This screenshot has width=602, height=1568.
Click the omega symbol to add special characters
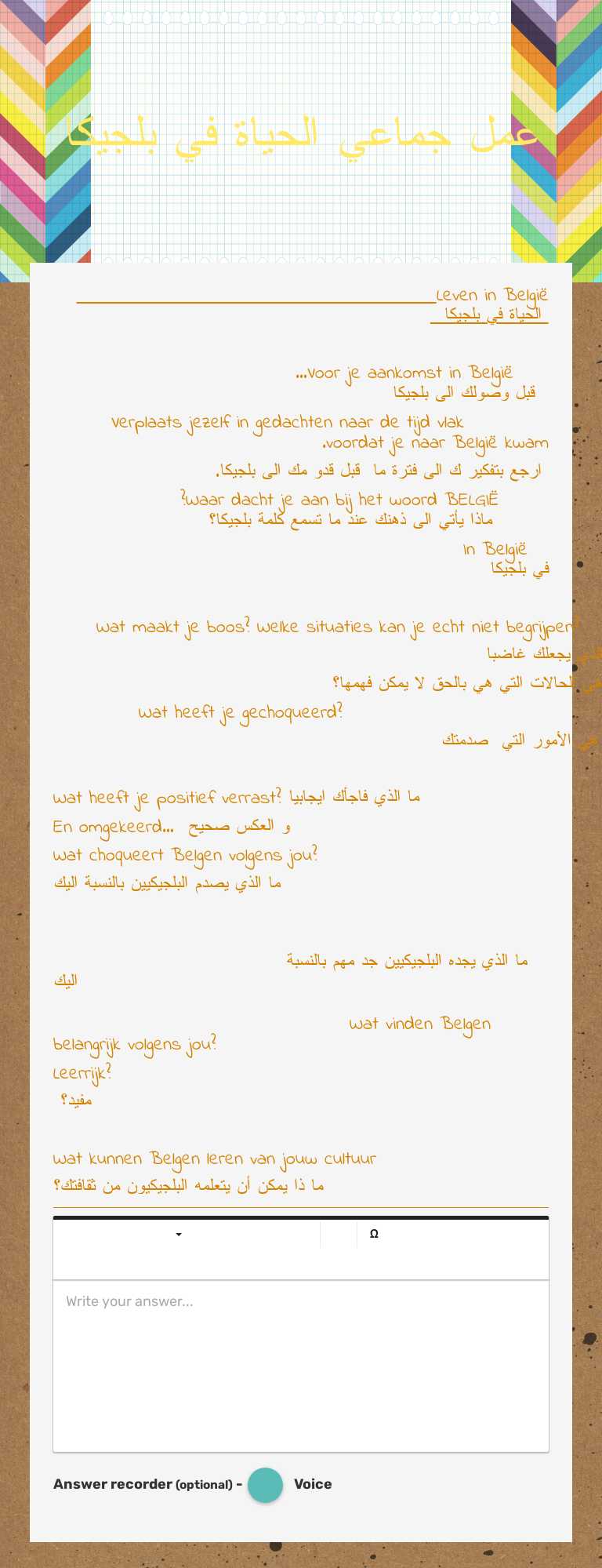pyautogui.click(x=374, y=1233)
